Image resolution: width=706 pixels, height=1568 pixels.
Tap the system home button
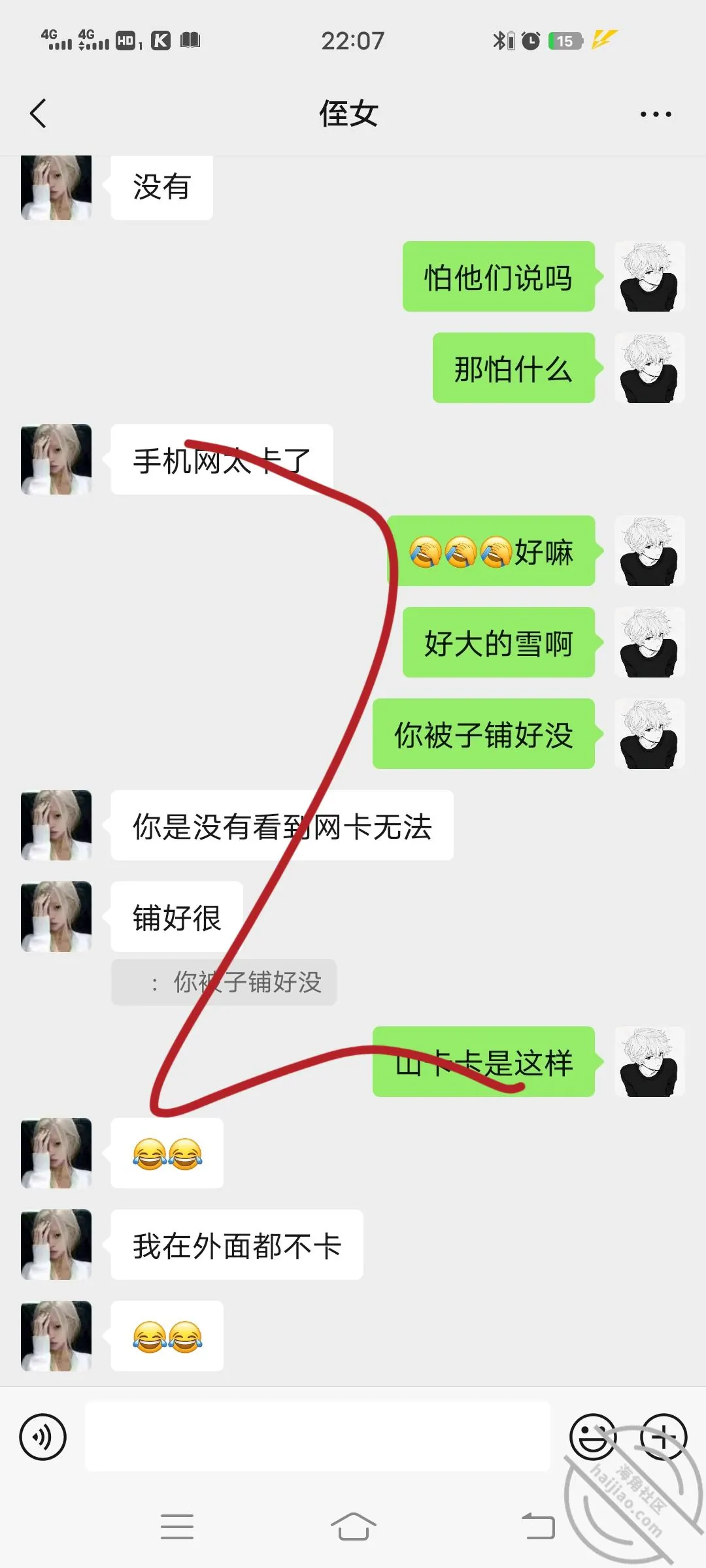pyautogui.click(x=354, y=1527)
